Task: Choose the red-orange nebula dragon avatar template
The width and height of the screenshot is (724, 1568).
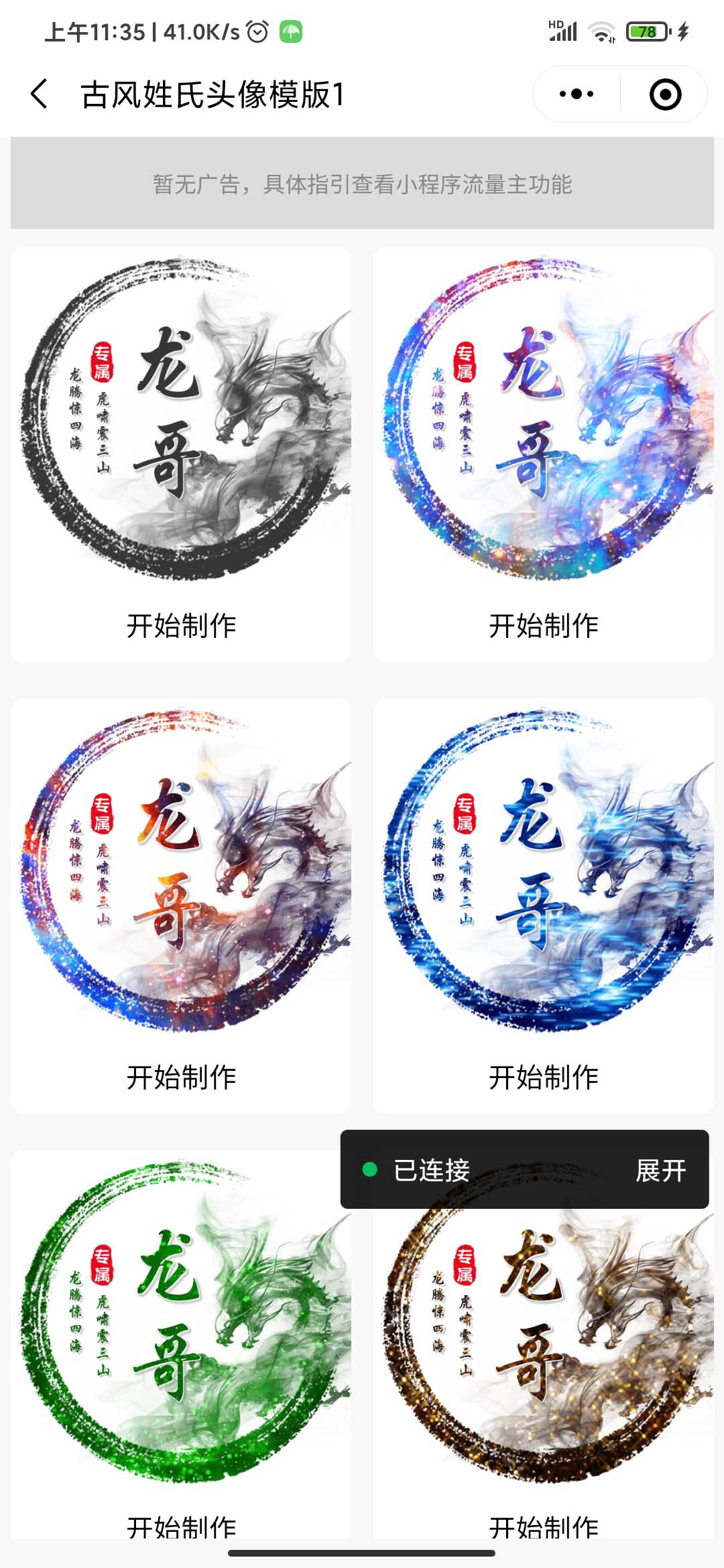Action: pyautogui.click(x=181, y=870)
